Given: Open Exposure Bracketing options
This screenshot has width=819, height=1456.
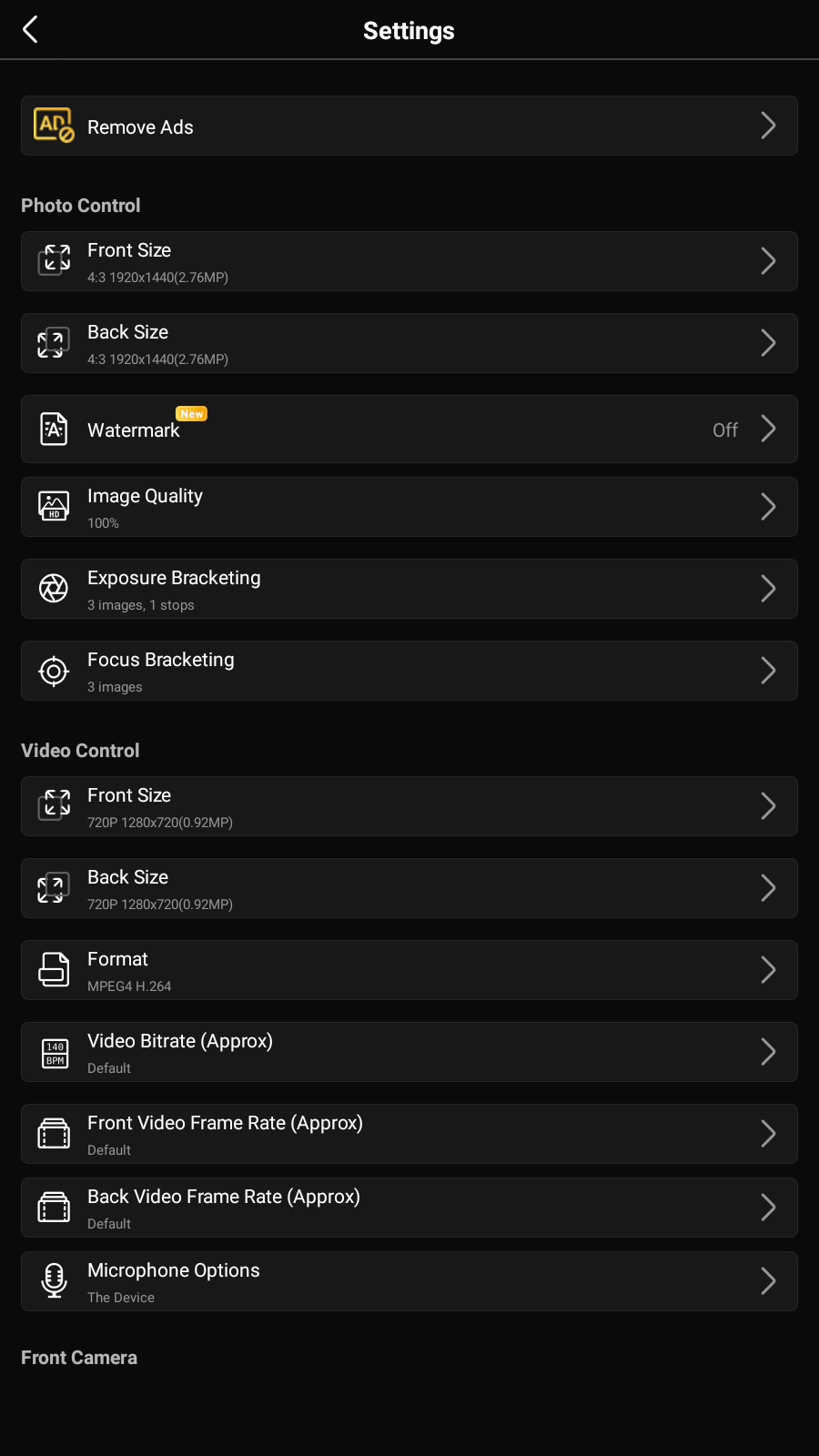Looking at the screenshot, I should pos(409,589).
